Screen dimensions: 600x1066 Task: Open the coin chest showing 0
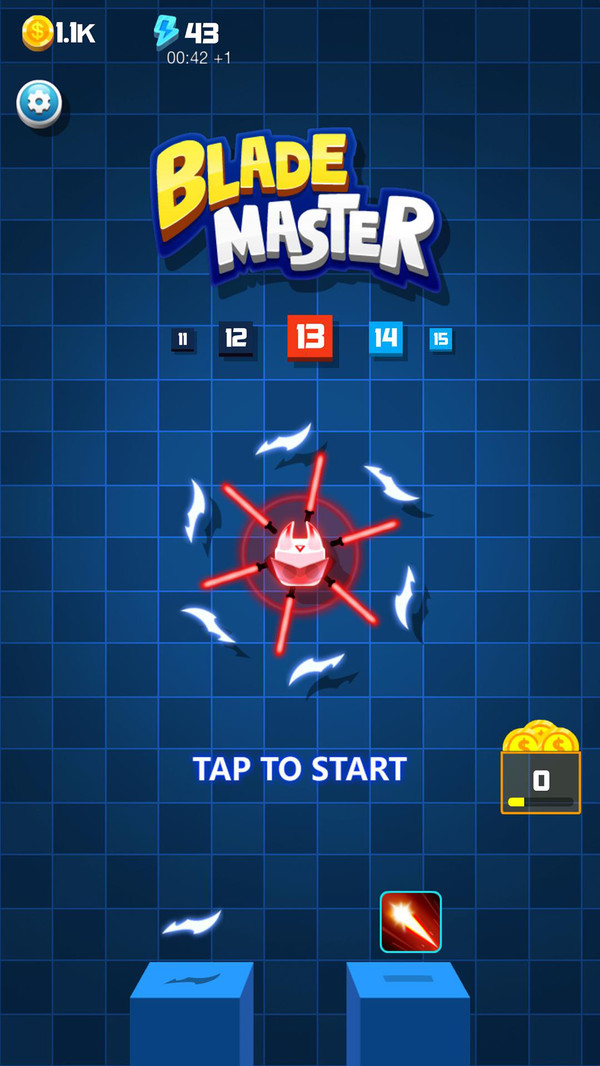[x=541, y=768]
